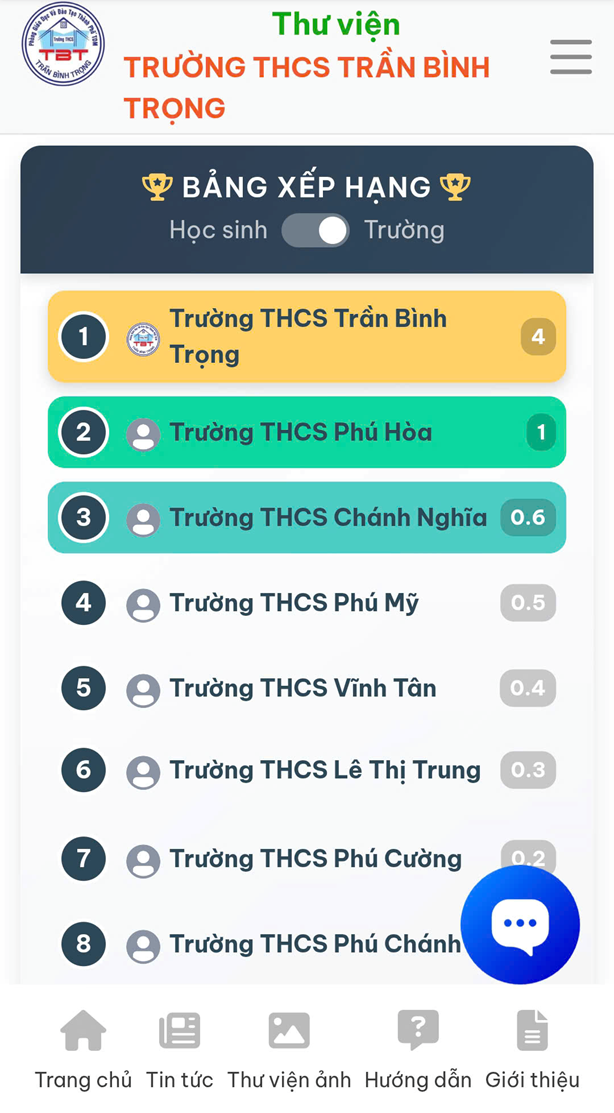Open the Giới thiệu tab
The width and height of the screenshot is (614, 1113).
[x=532, y=1049]
